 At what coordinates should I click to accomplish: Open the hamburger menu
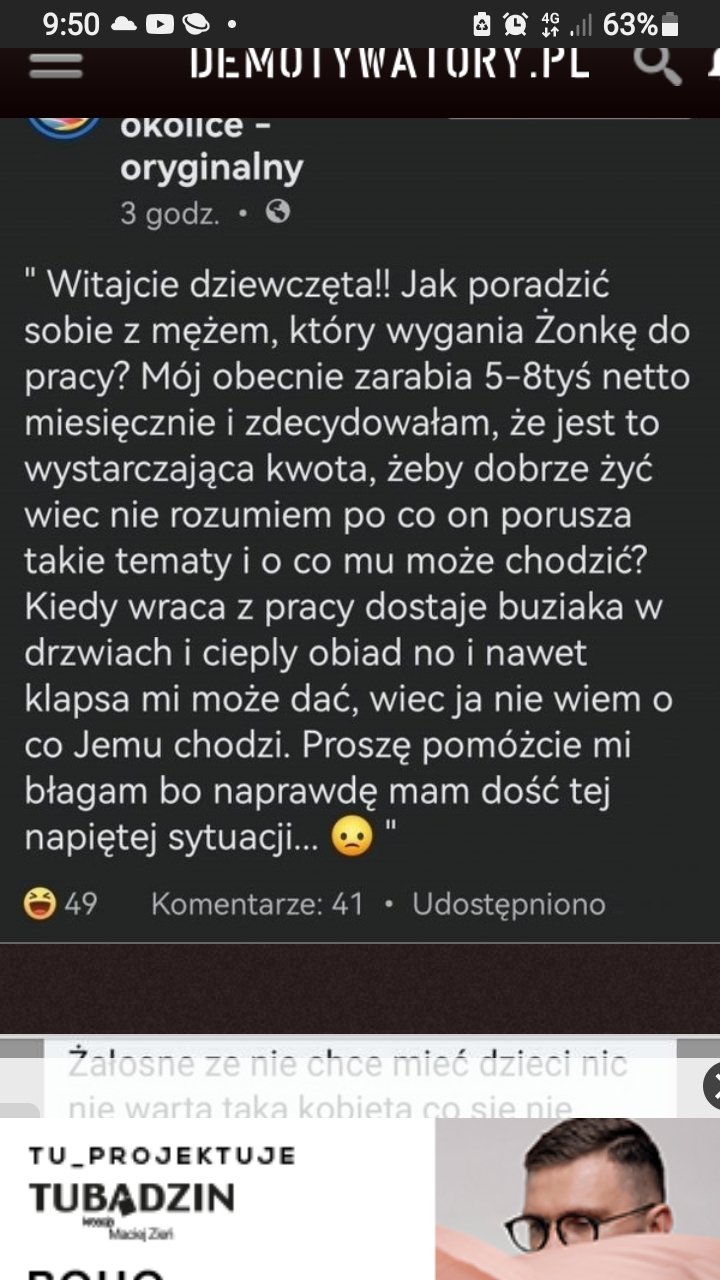coord(55,66)
